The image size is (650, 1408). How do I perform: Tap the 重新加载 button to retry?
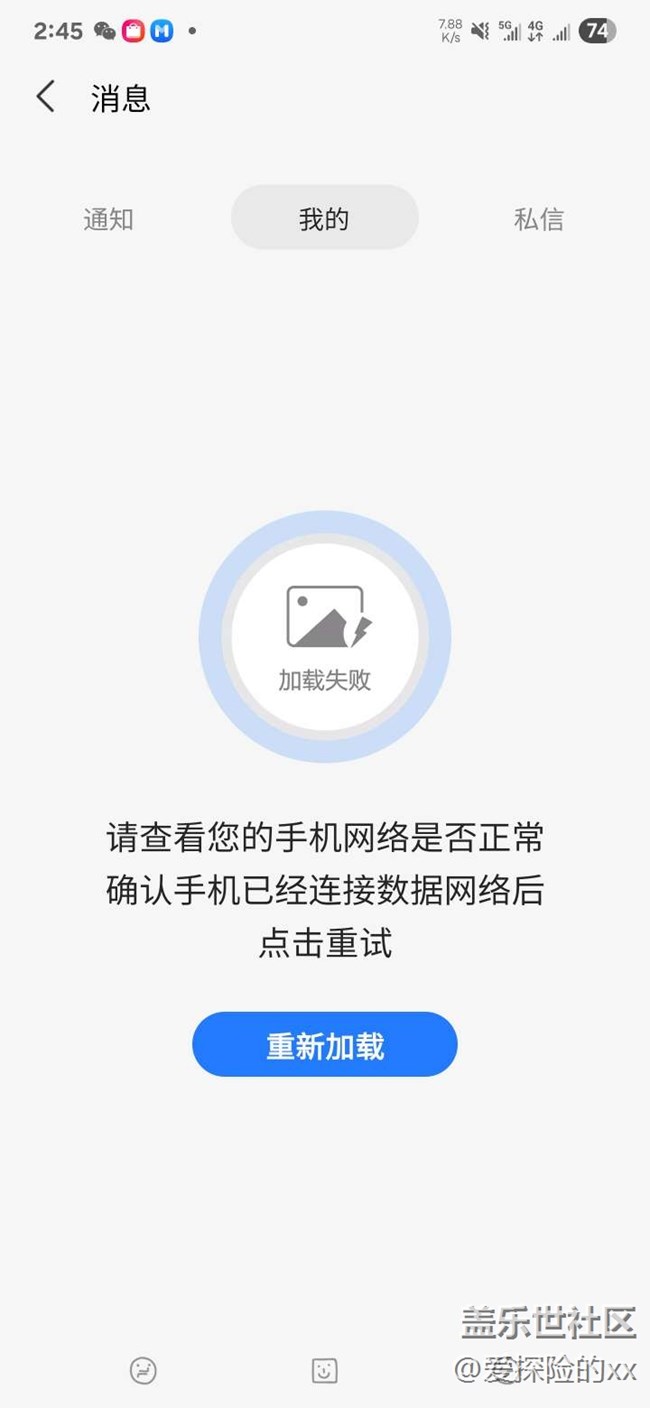click(325, 1045)
